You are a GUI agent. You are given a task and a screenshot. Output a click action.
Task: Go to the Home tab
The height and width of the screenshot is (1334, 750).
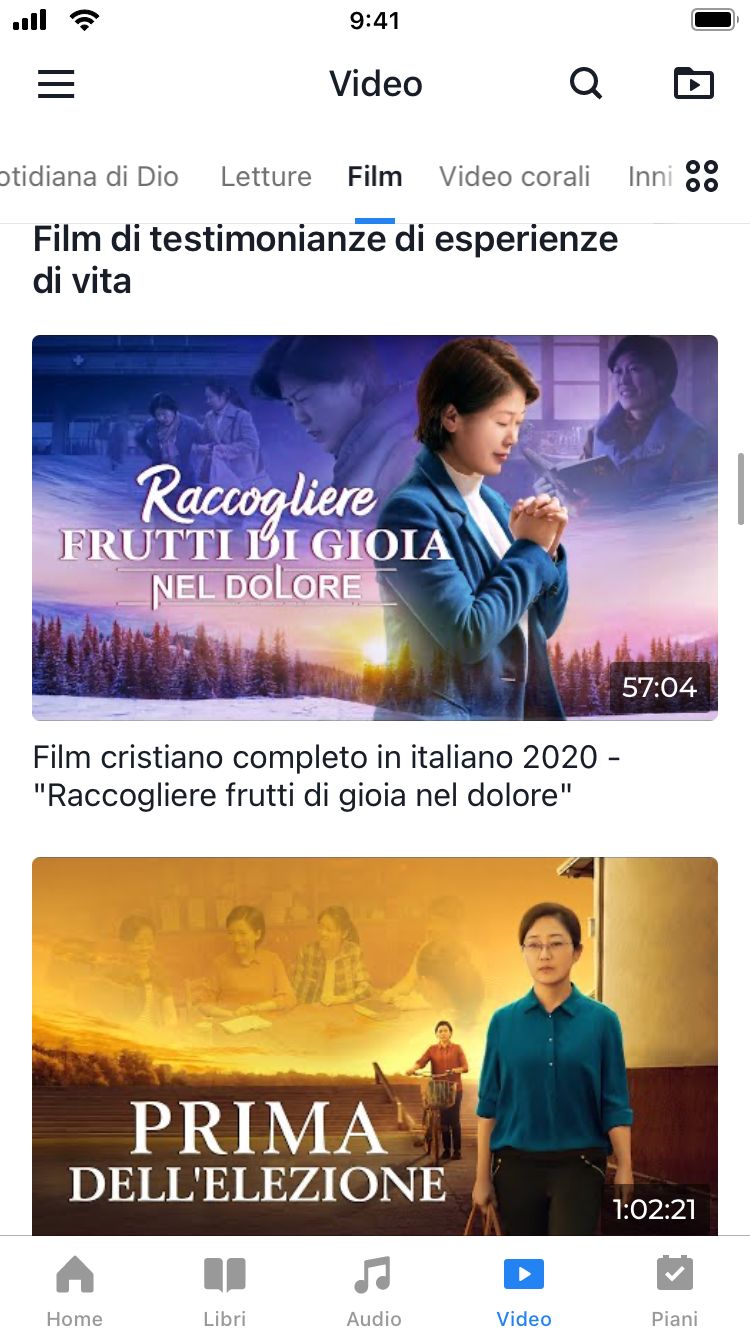[75, 1290]
